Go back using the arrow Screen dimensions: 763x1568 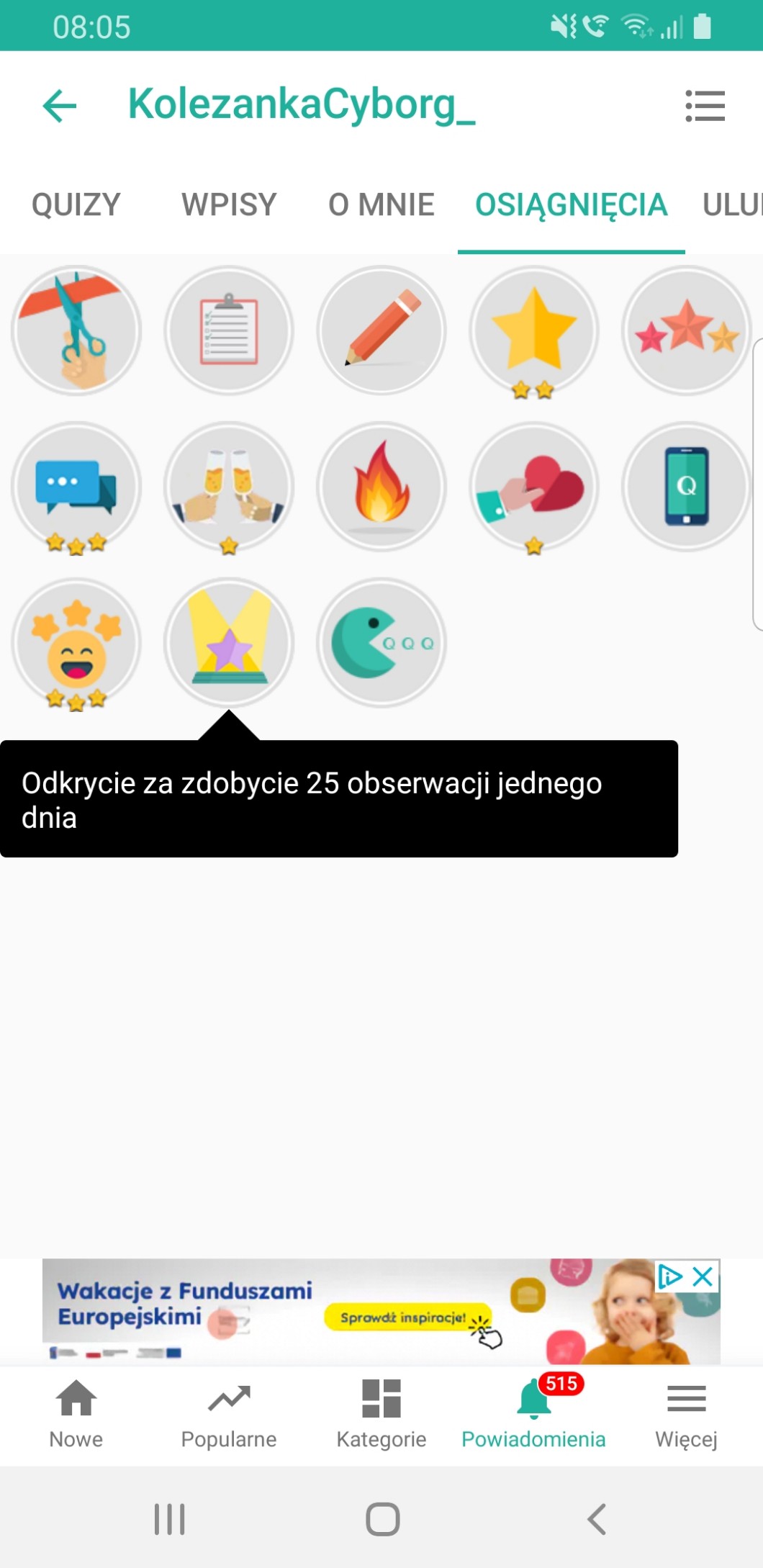click(60, 106)
